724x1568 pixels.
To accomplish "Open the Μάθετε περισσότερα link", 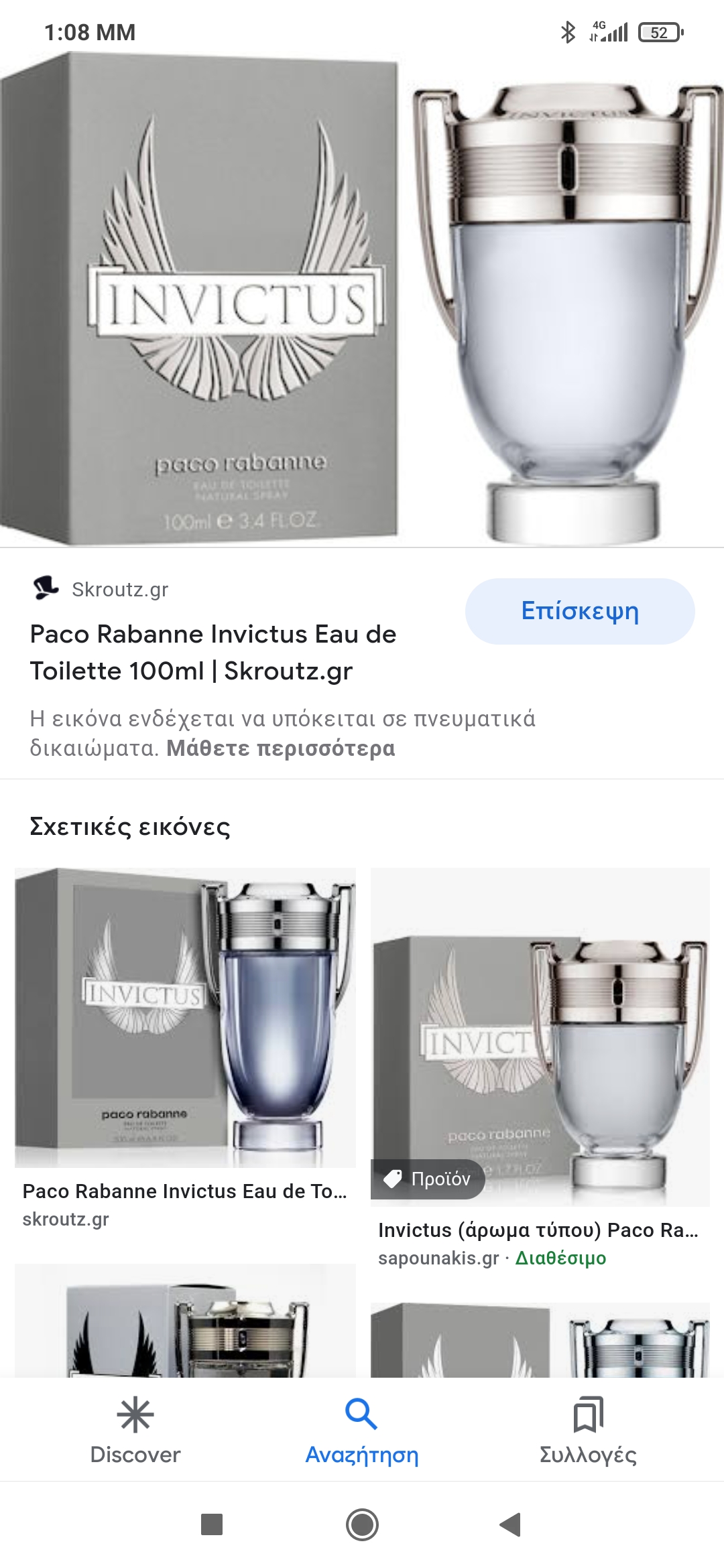I will point(280,748).
